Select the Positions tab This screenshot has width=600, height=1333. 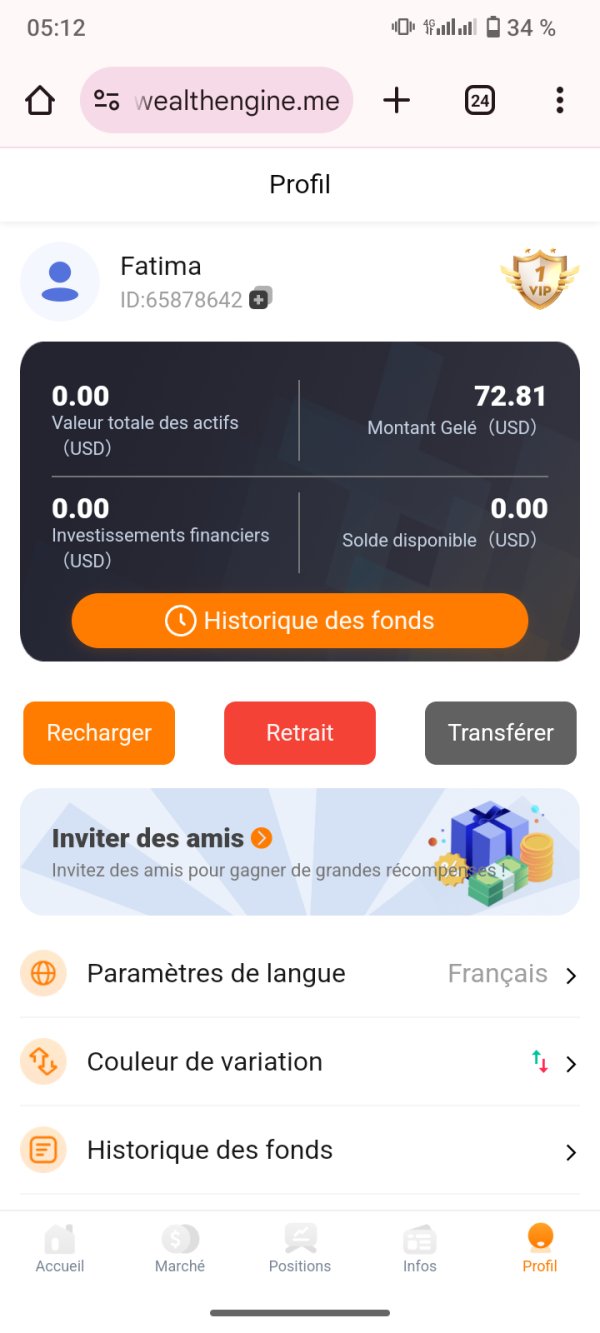300,1249
